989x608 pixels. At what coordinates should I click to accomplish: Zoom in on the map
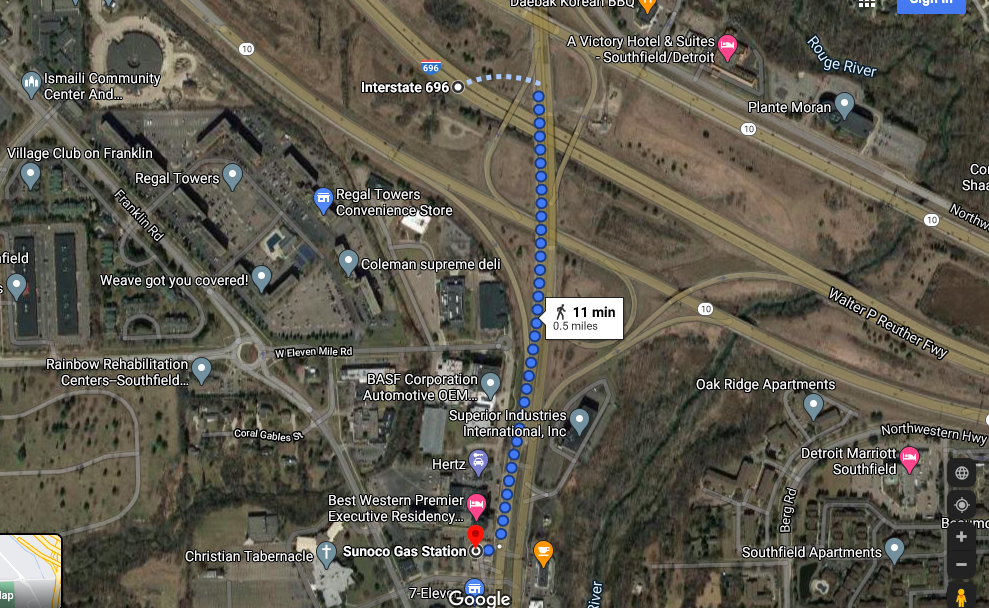pos(961,537)
